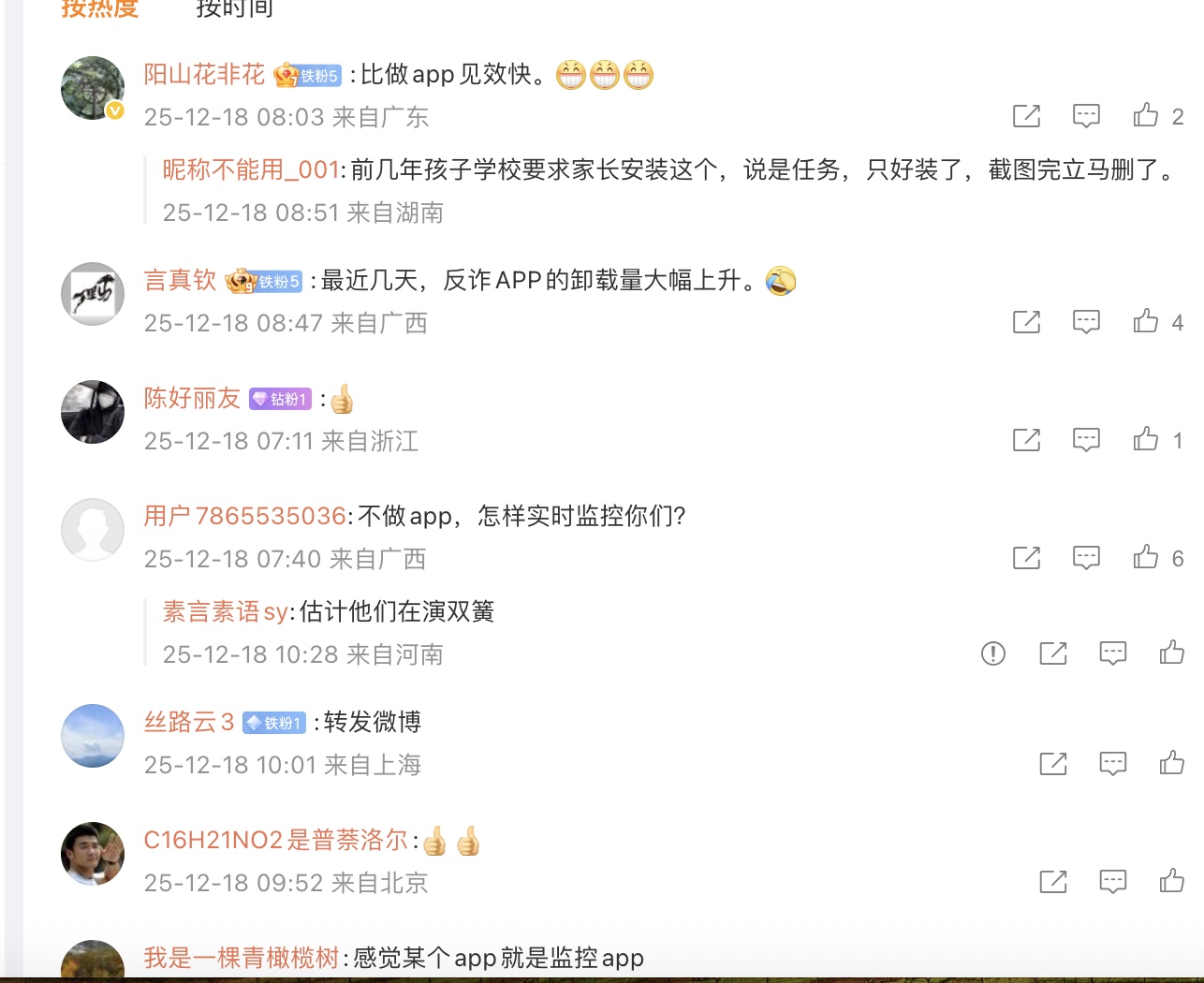
Task: Open 丝路云3's avatar
Action: click(x=93, y=736)
